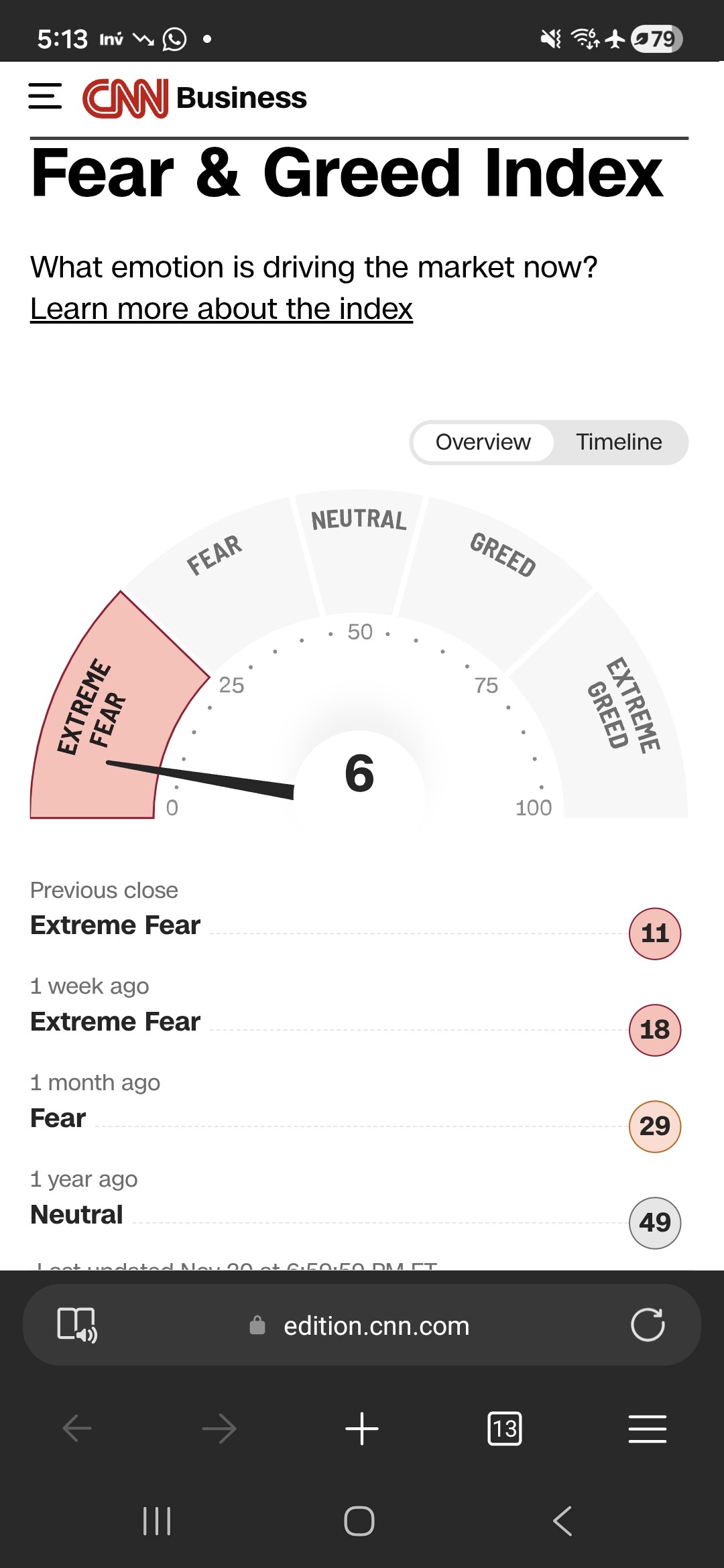Show recent apps

[157, 1521]
